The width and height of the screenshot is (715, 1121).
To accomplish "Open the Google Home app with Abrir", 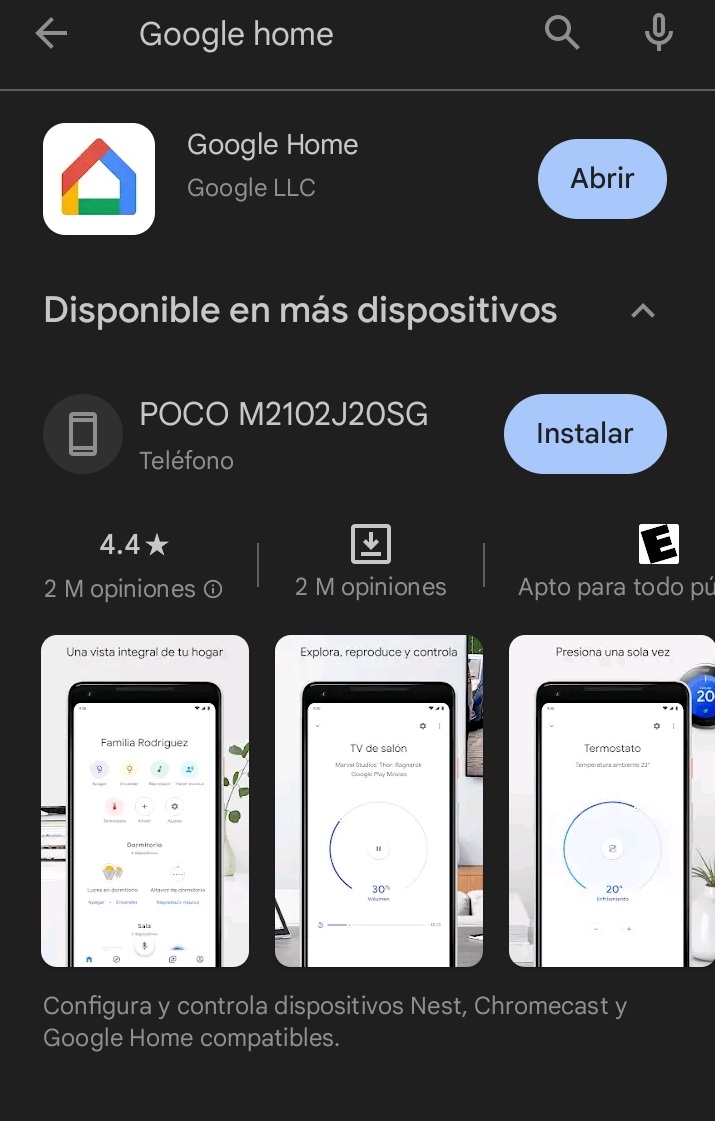I will [x=602, y=179].
